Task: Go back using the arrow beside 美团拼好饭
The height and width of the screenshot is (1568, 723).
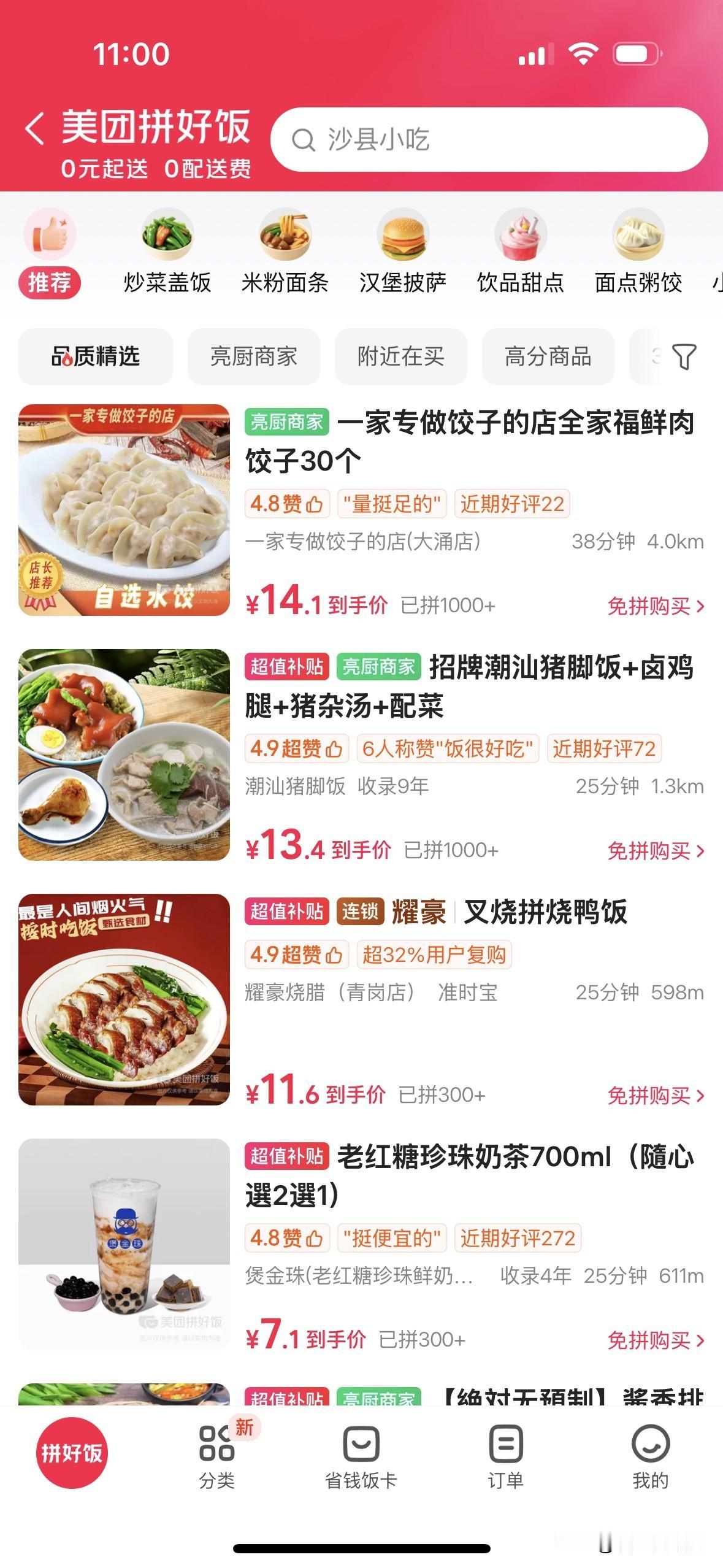Action: click(x=35, y=128)
